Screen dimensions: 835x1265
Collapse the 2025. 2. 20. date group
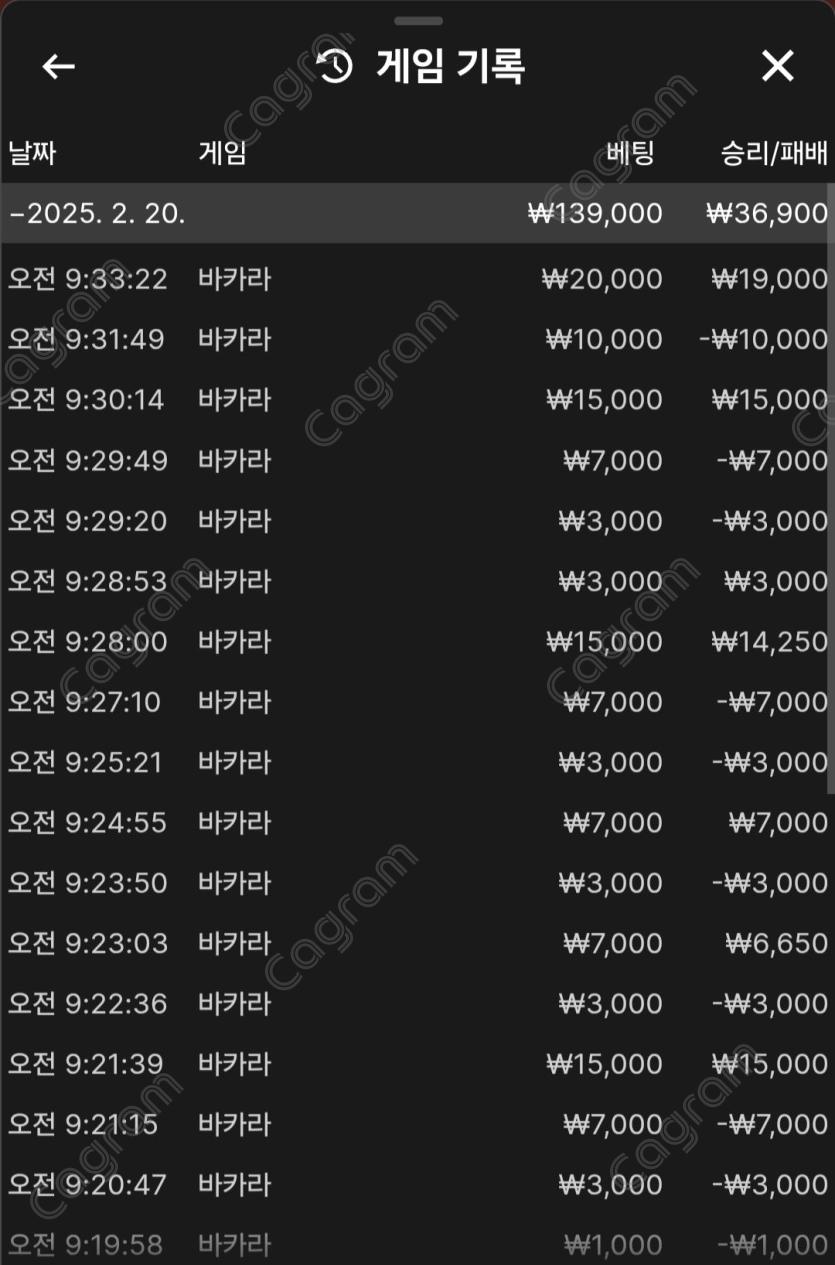97,213
